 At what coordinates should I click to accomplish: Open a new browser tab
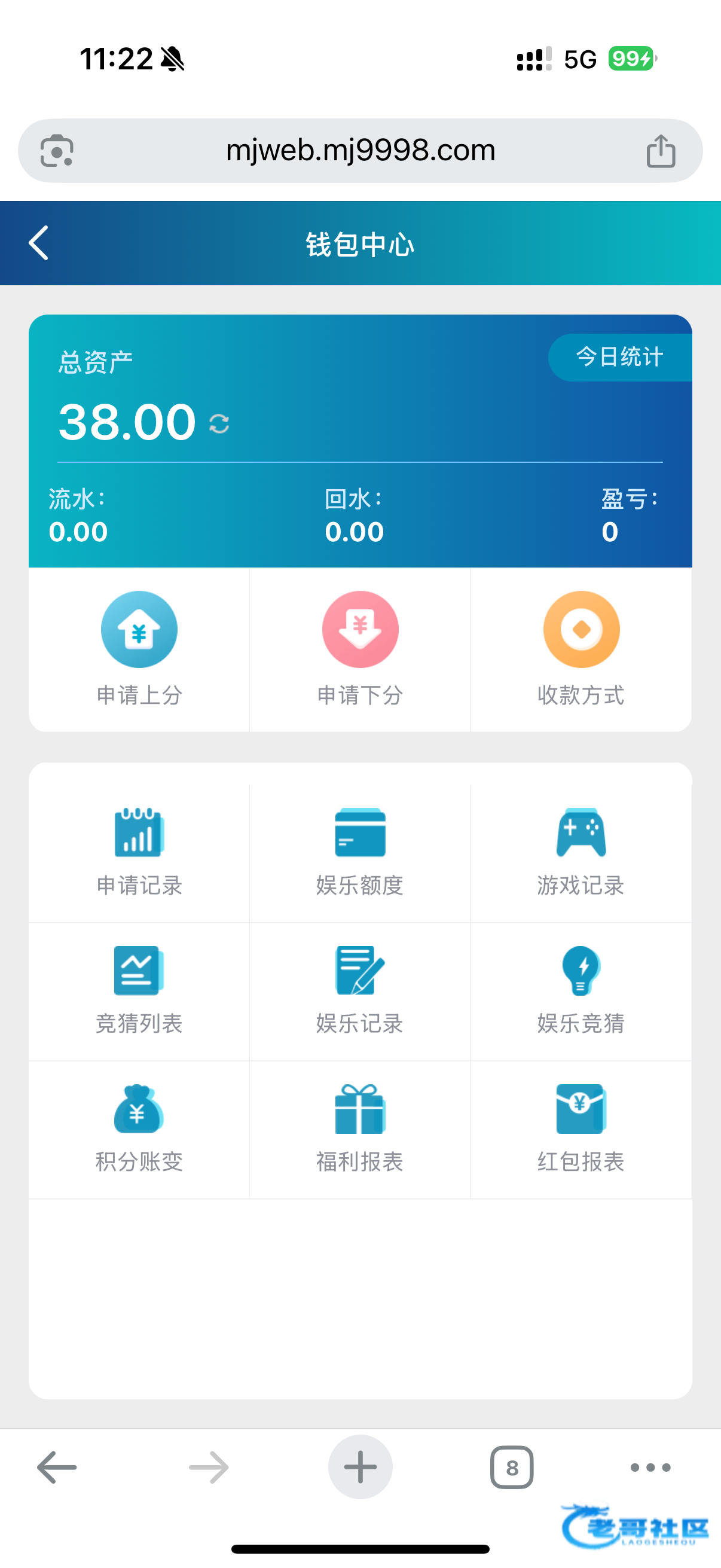360,1467
